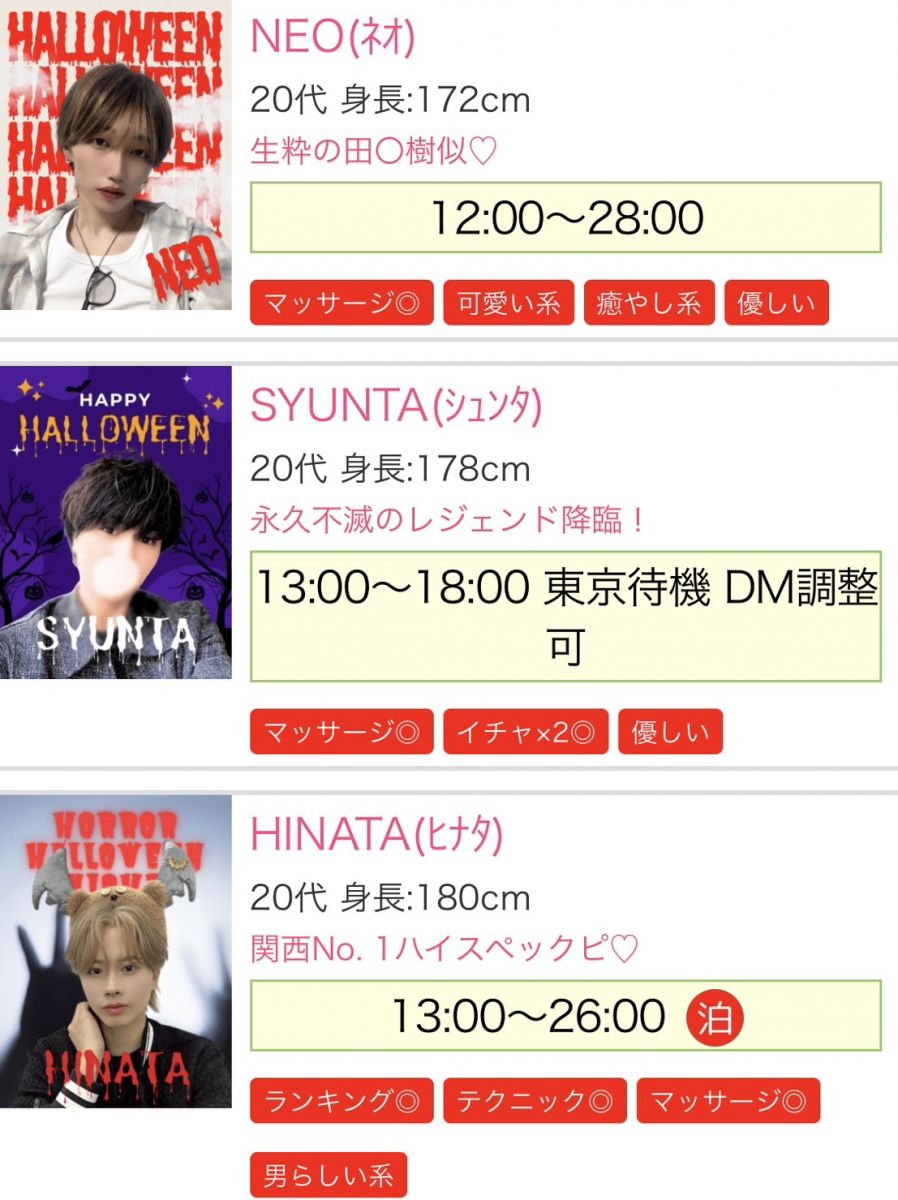Tap SYUNTA's 優しい tag
The height and width of the screenshot is (1200, 898).
tap(670, 732)
